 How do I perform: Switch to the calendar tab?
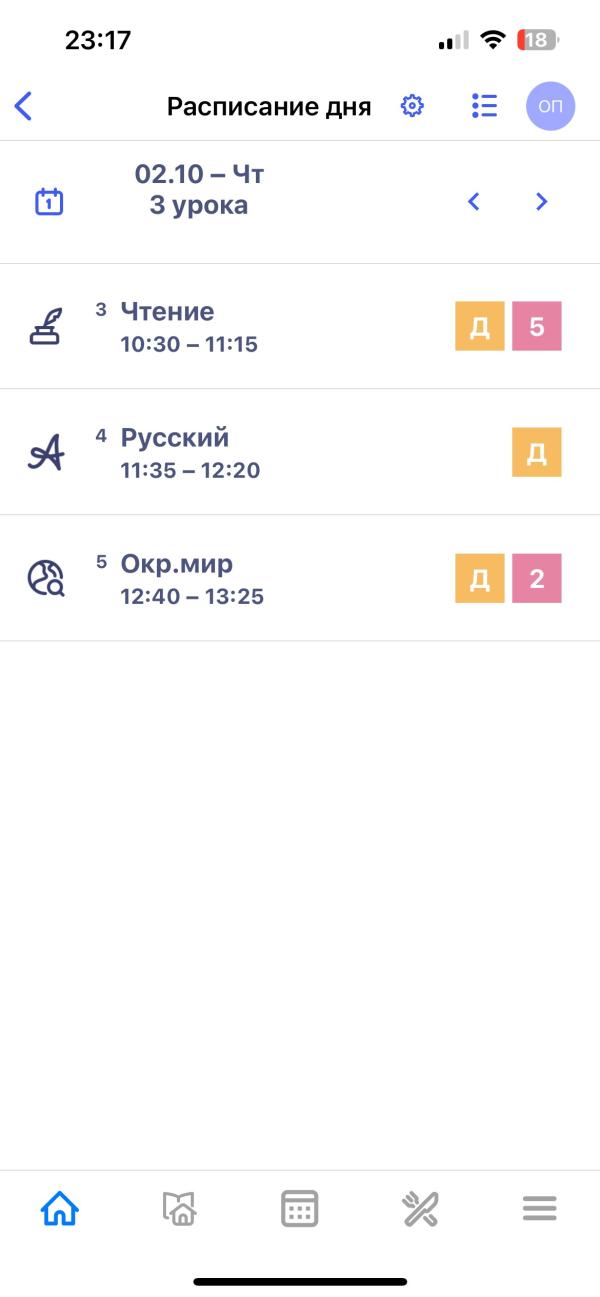(x=300, y=1209)
